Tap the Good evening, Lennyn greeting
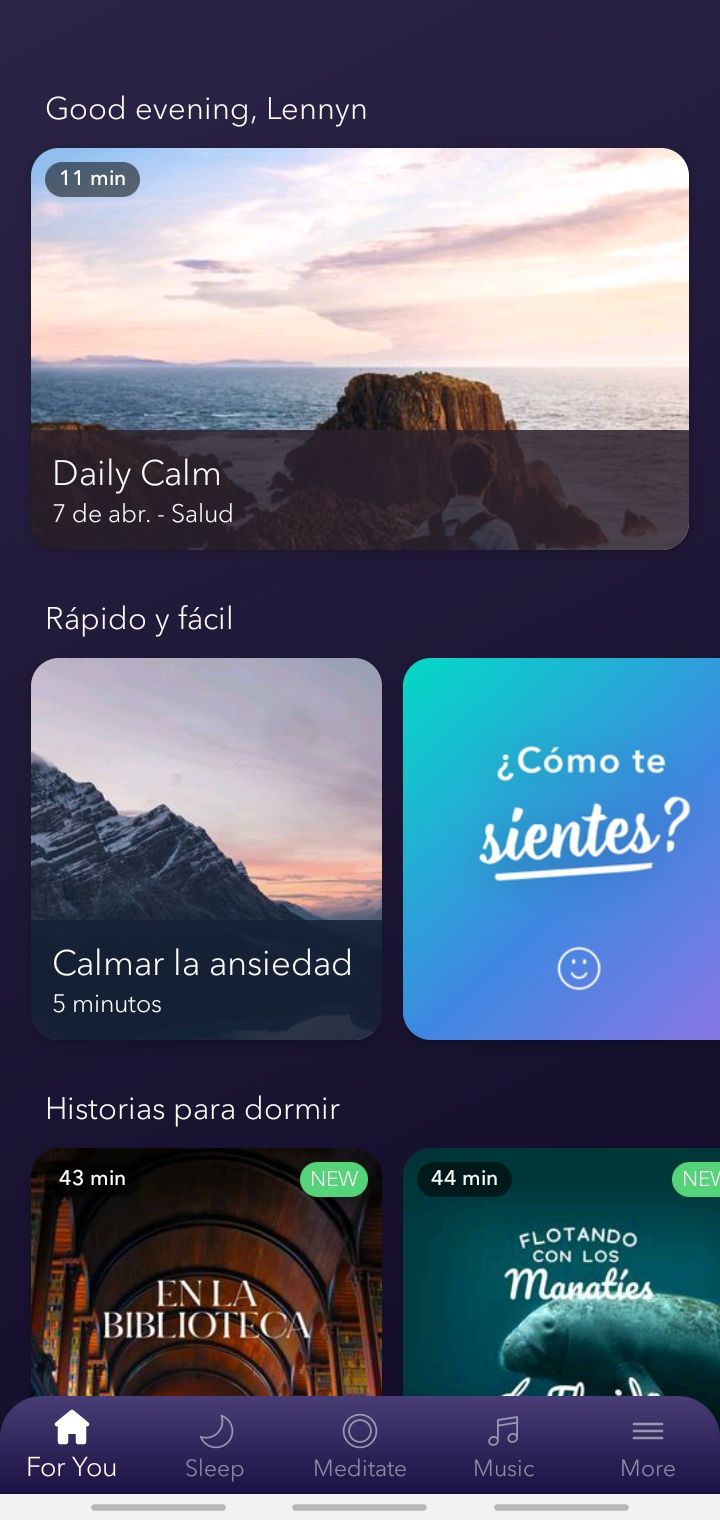Screen dimensions: 720x1520 click(205, 109)
